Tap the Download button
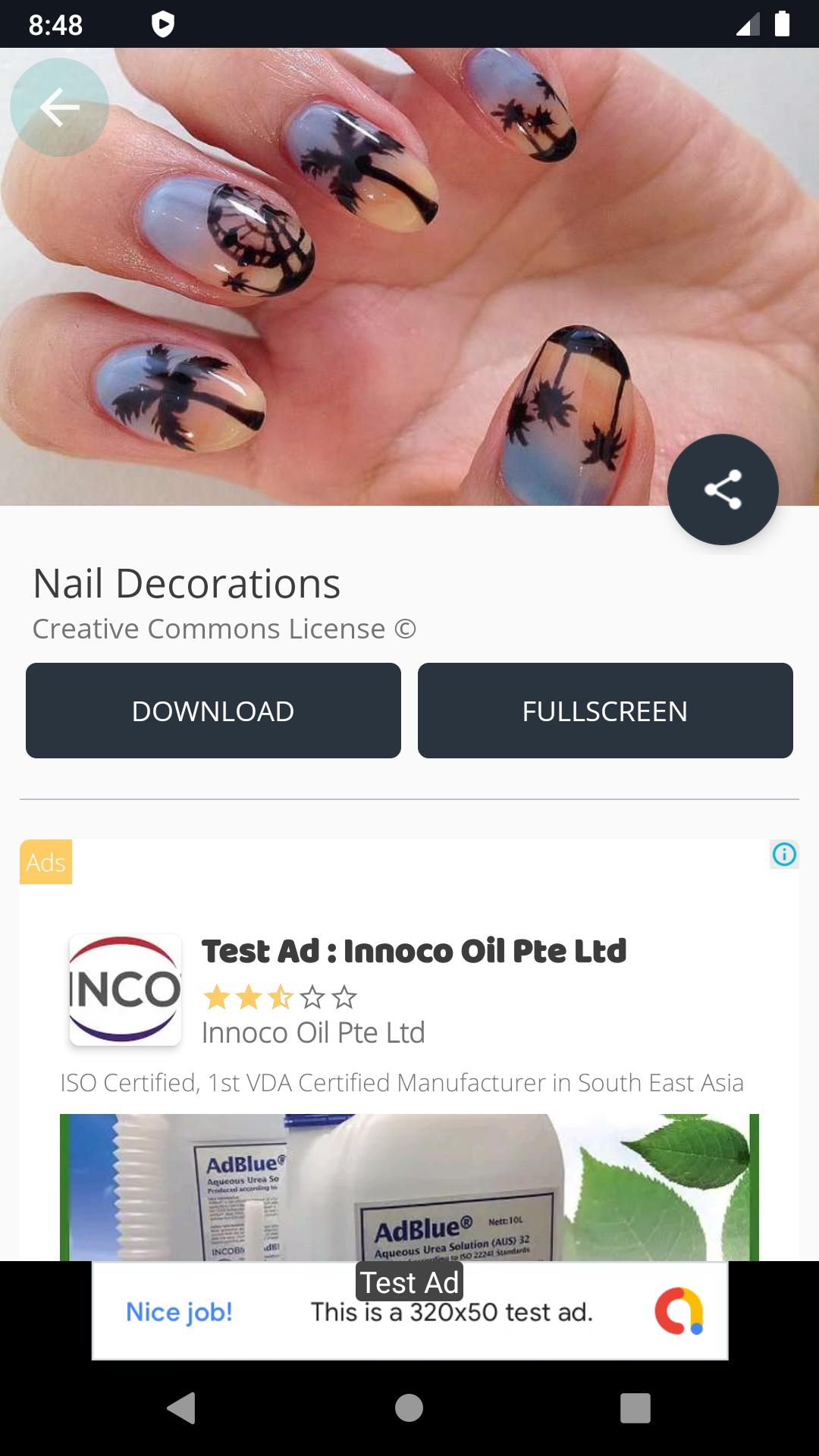This screenshot has width=819, height=1456. 213,711
